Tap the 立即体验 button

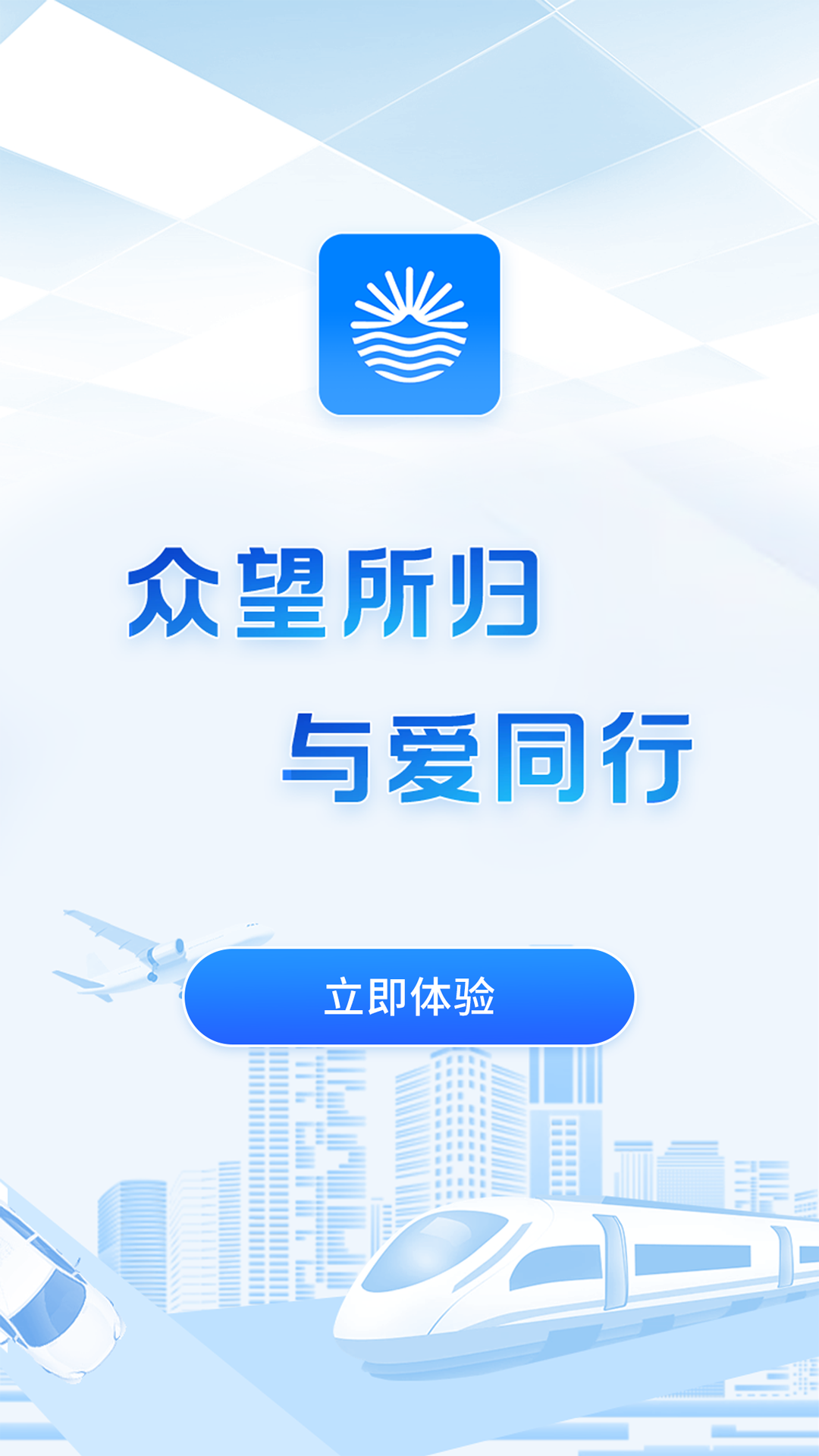click(x=409, y=996)
